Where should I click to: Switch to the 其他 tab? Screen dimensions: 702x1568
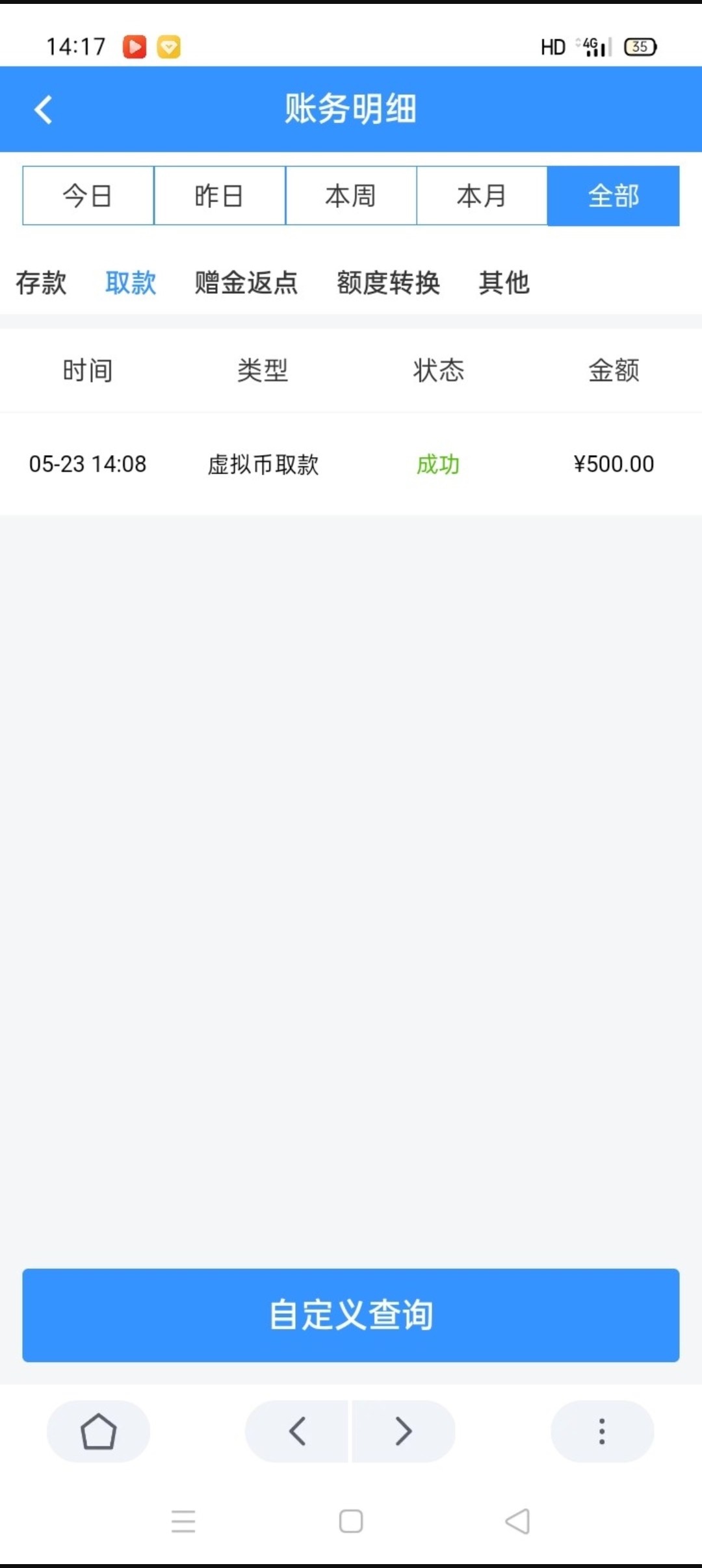(x=504, y=282)
